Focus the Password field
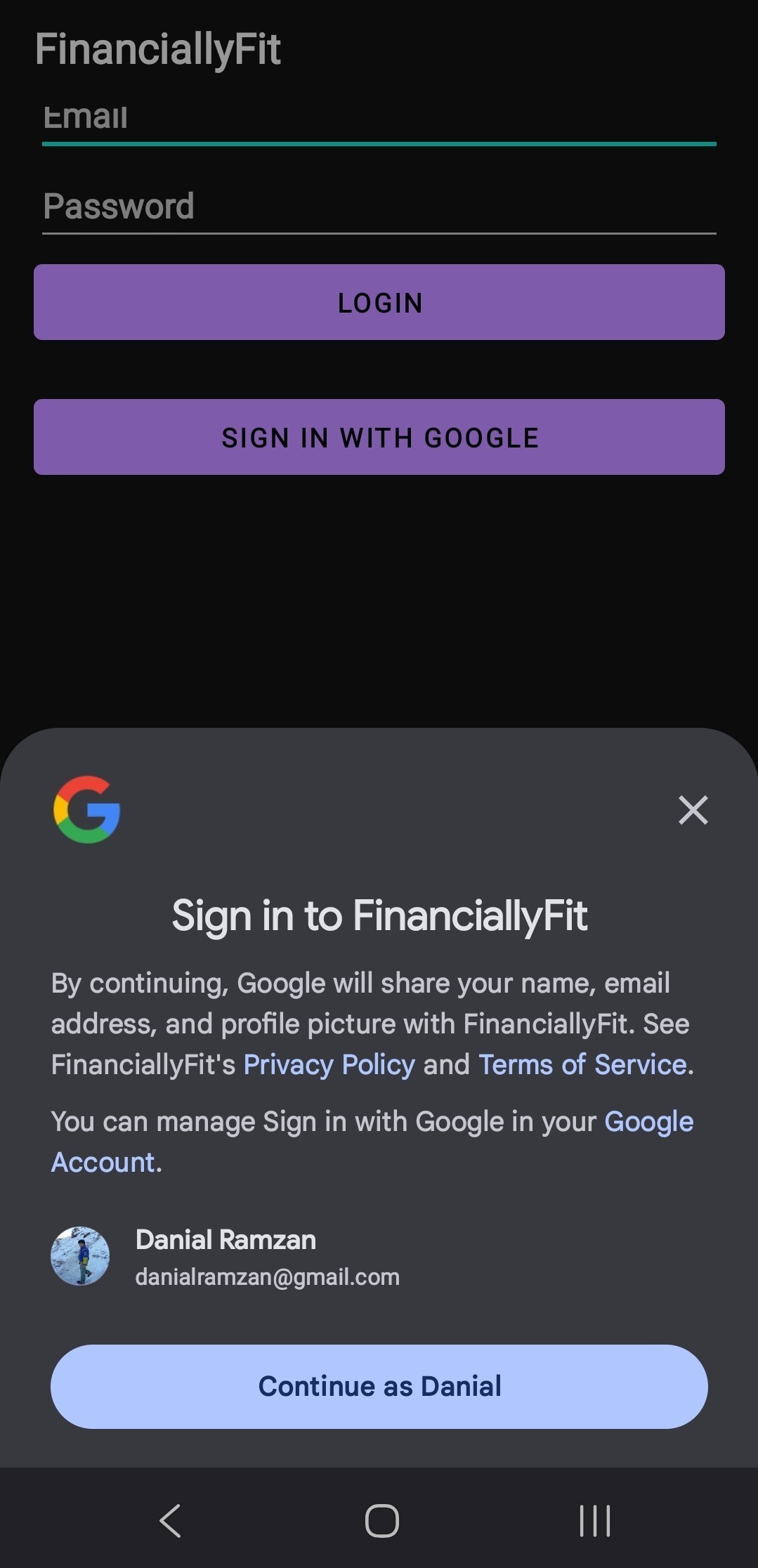Image resolution: width=758 pixels, height=1568 pixels. pyautogui.click(x=379, y=207)
